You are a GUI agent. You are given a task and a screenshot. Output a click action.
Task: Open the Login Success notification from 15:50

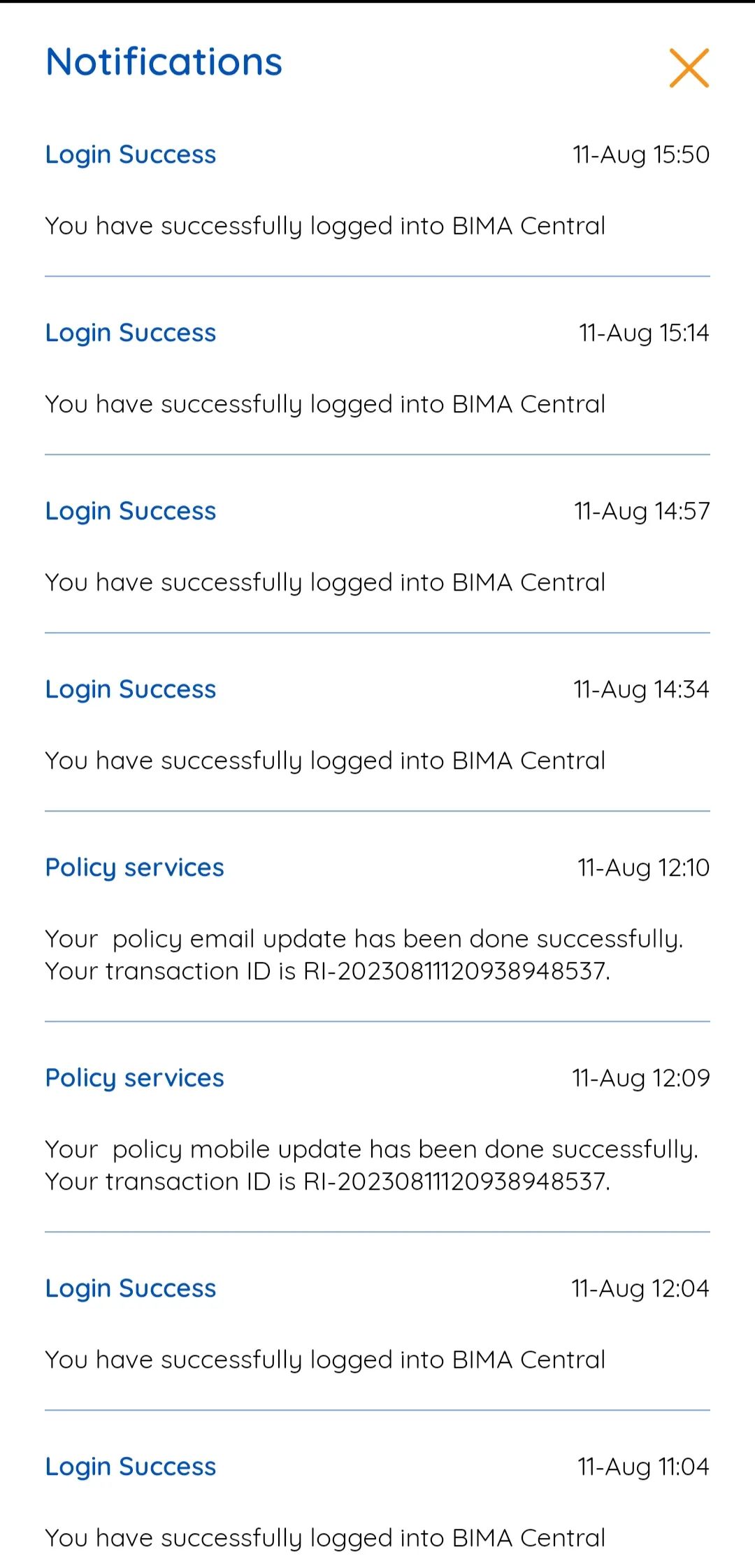[377, 189]
